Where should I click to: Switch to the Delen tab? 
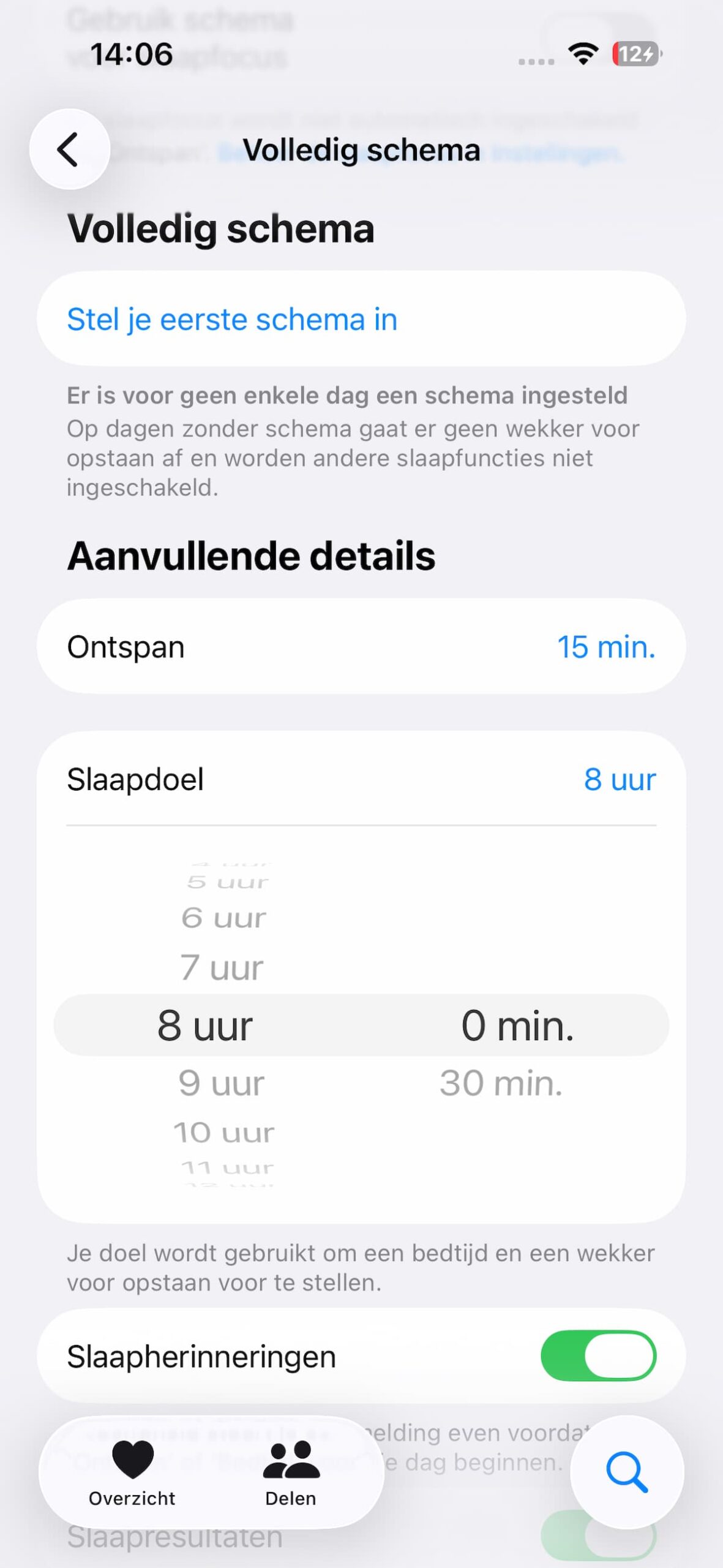[x=291, y=1472]
